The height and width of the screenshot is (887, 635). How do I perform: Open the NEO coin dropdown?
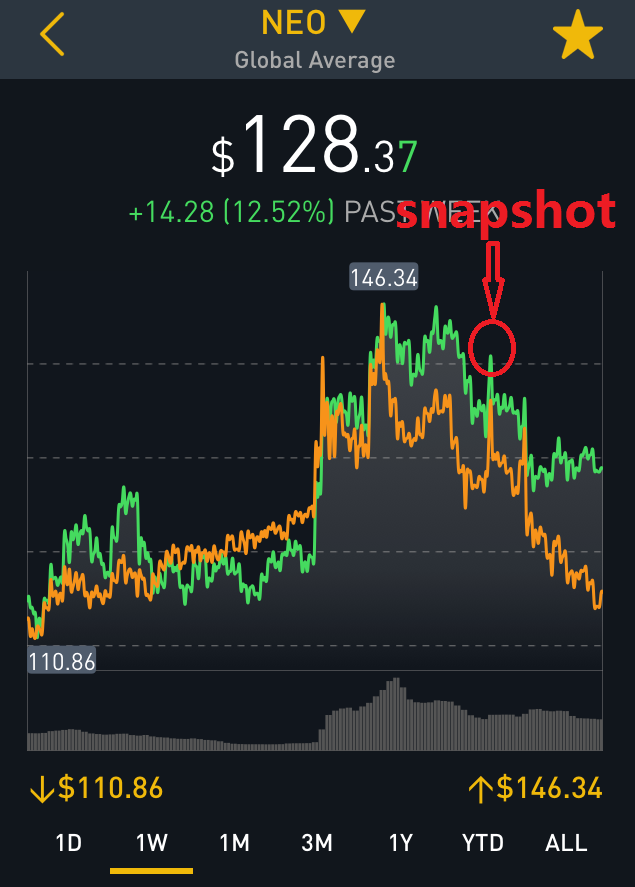coord(314,22)
